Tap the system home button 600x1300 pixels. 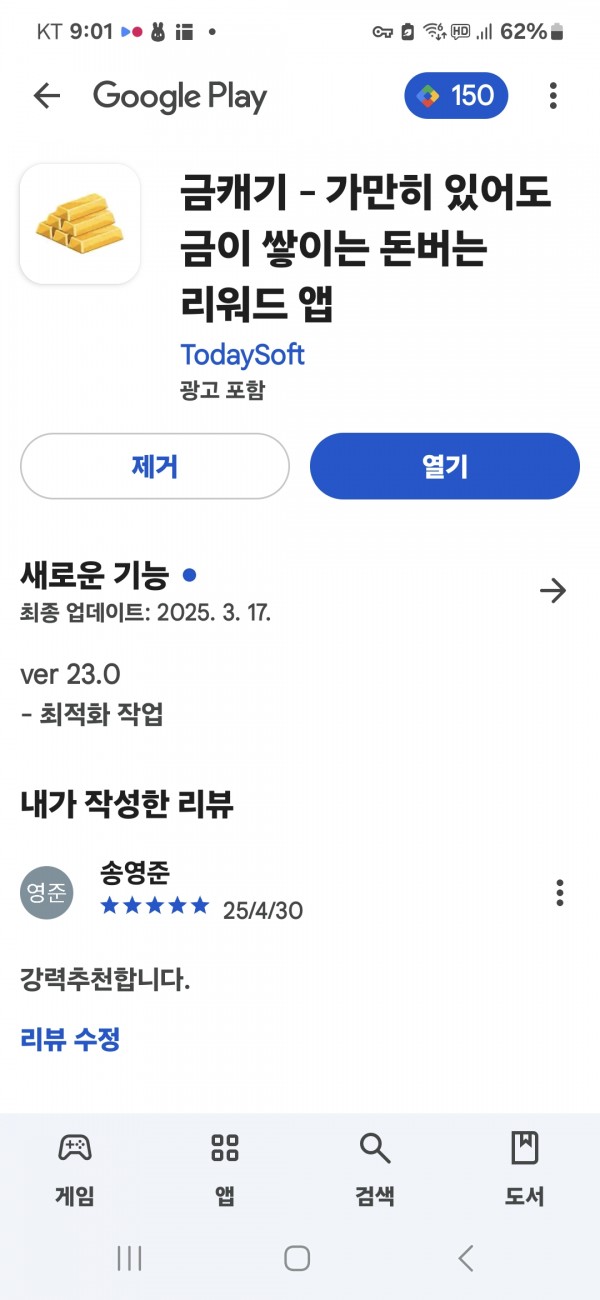tap(297, 1258)
